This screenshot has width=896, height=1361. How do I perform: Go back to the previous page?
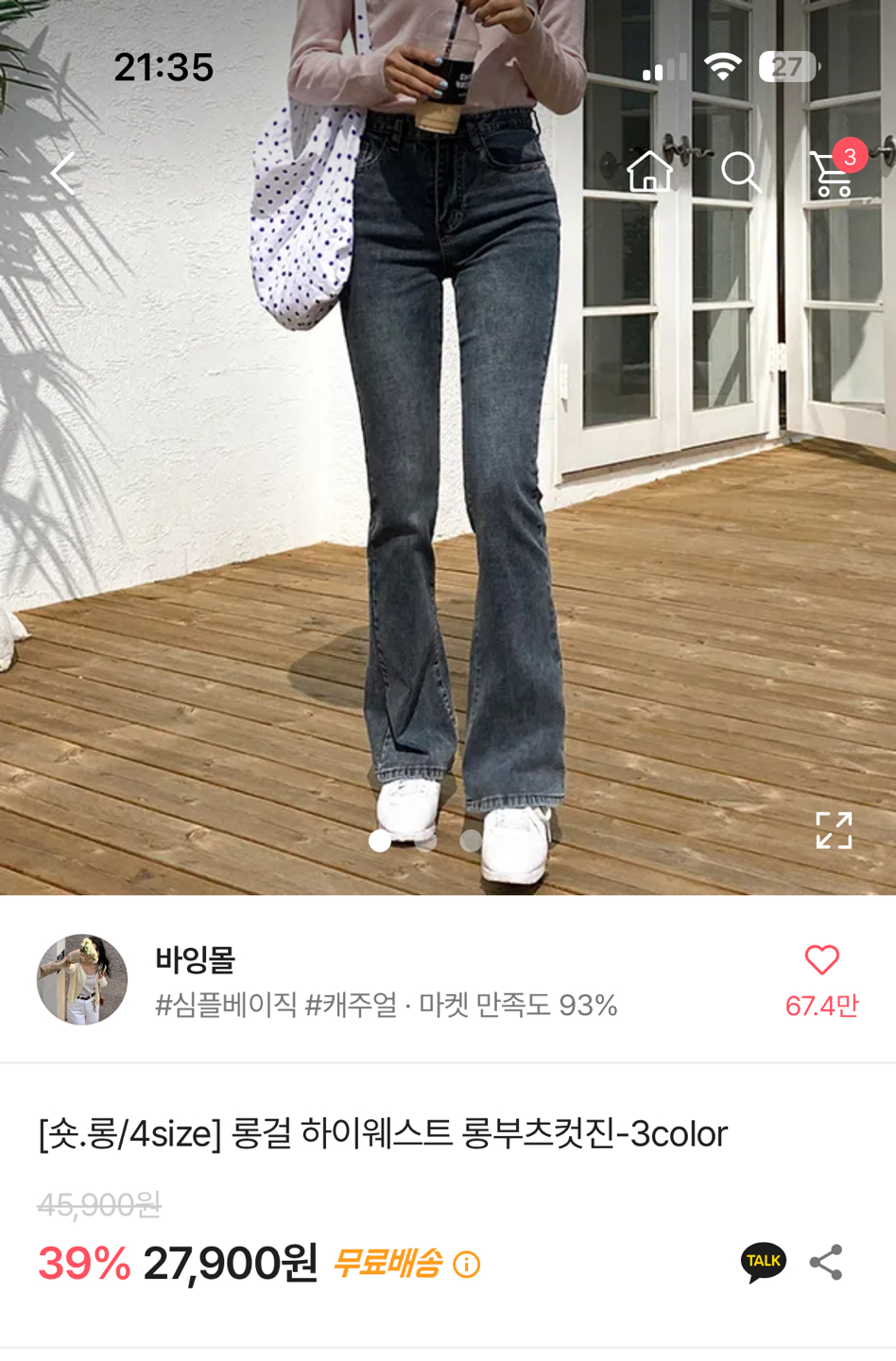pos(64,174)
